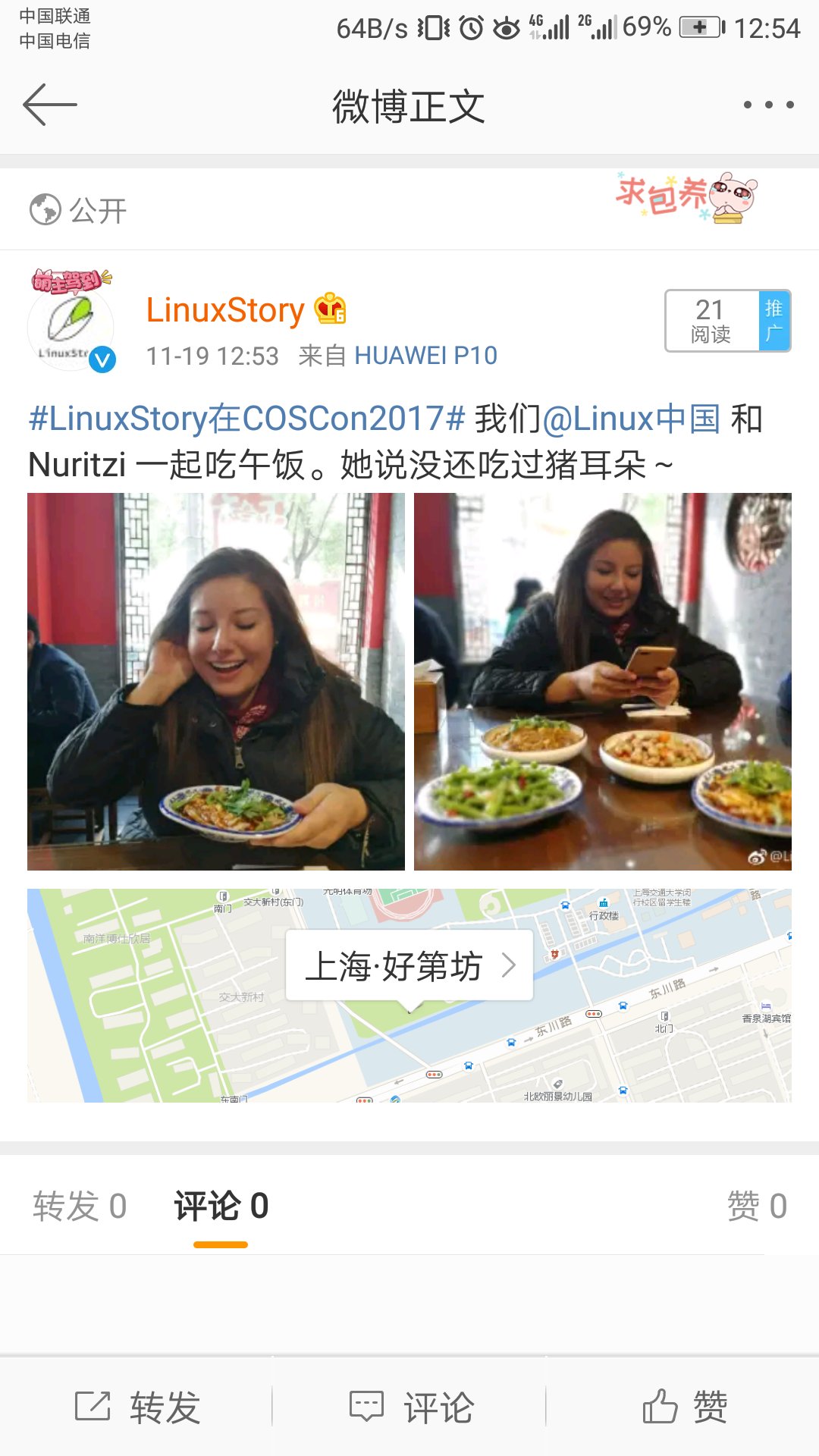Open the HUAWEI P10 source link
The width and height of the screenshot is (819, 1456).
pyautogui.click(x=425, y=356)
